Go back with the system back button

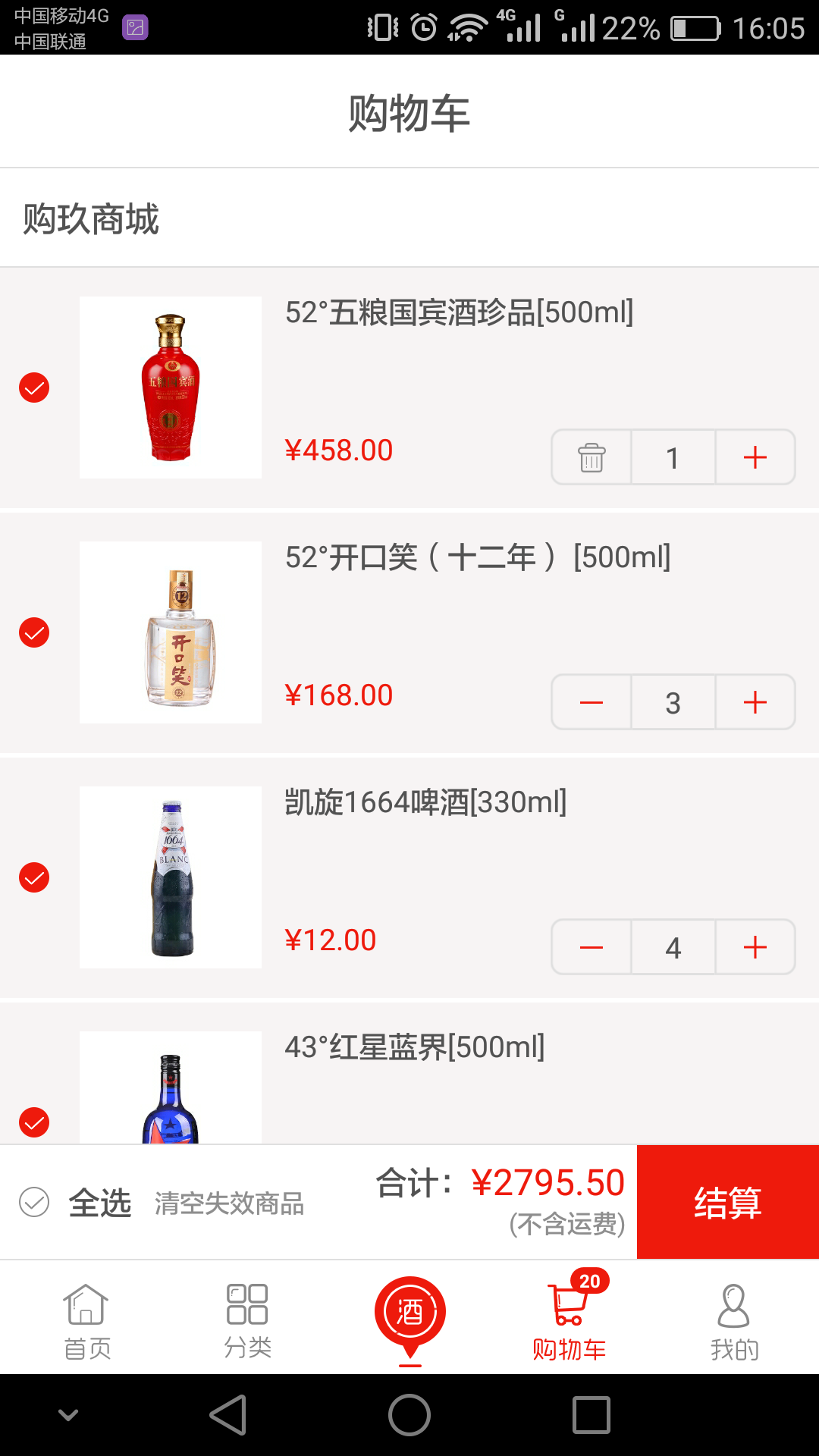click(228, 1415)
